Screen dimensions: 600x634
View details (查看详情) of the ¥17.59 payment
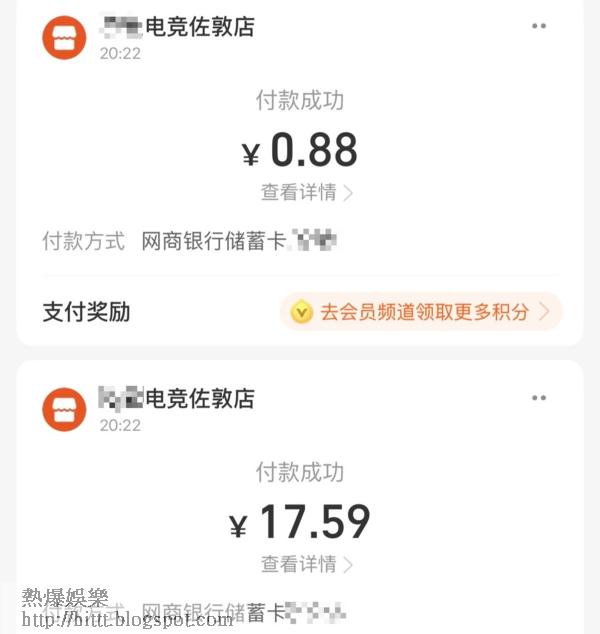pyautogui.click(x=307, y=565)
